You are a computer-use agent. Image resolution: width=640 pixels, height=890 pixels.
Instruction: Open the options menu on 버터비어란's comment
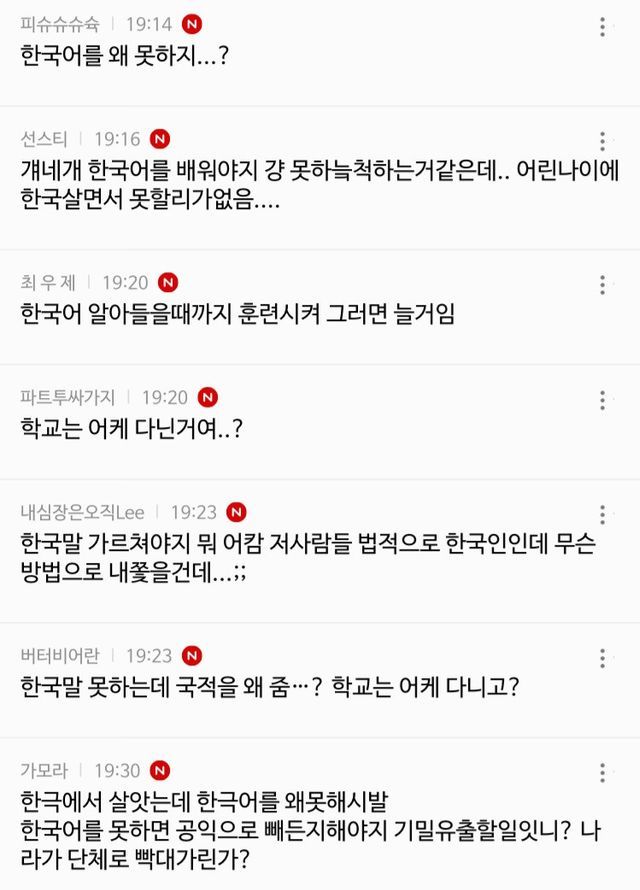pos(601,658)
